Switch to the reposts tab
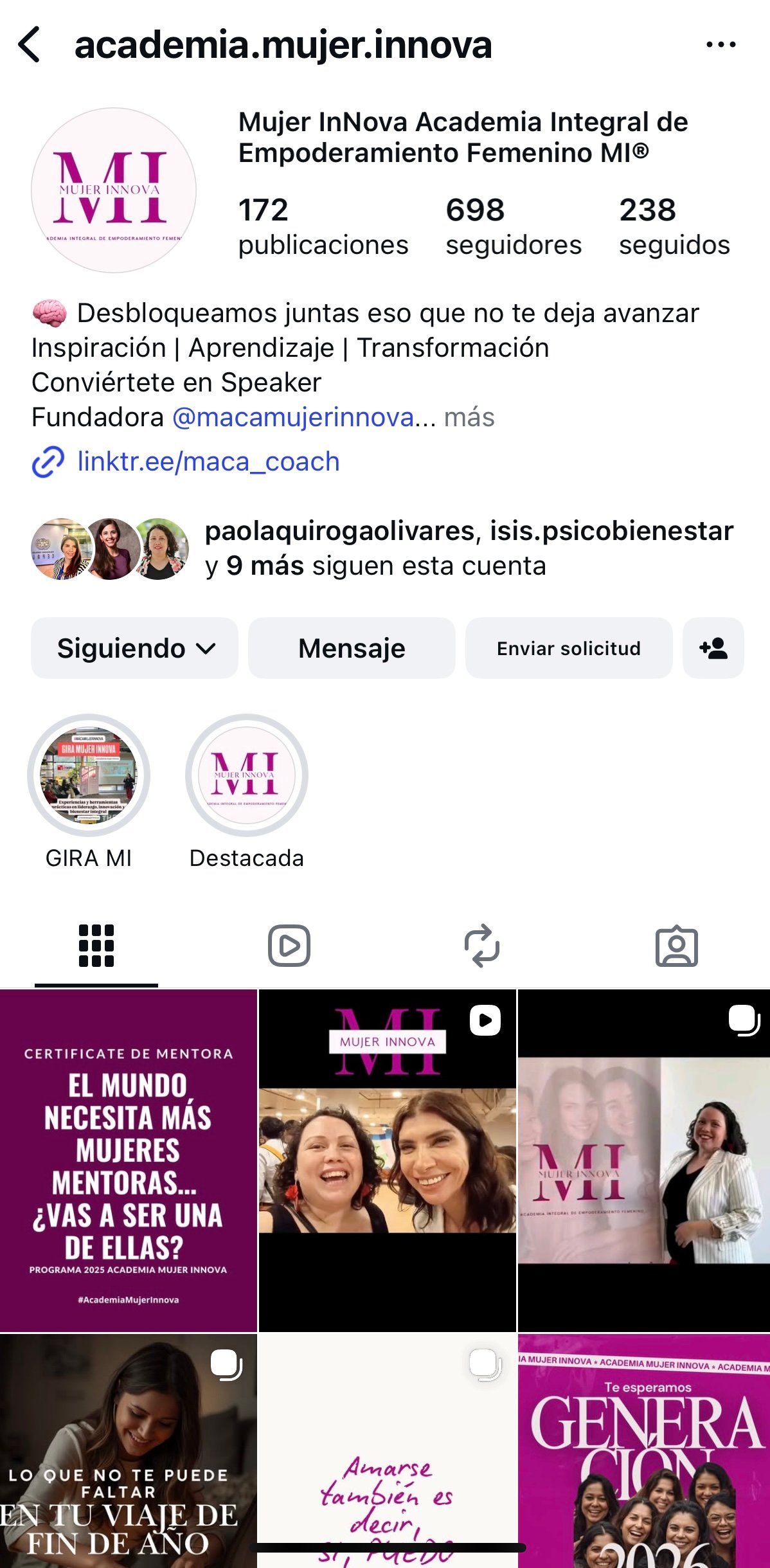 click(x=482, y=946)
